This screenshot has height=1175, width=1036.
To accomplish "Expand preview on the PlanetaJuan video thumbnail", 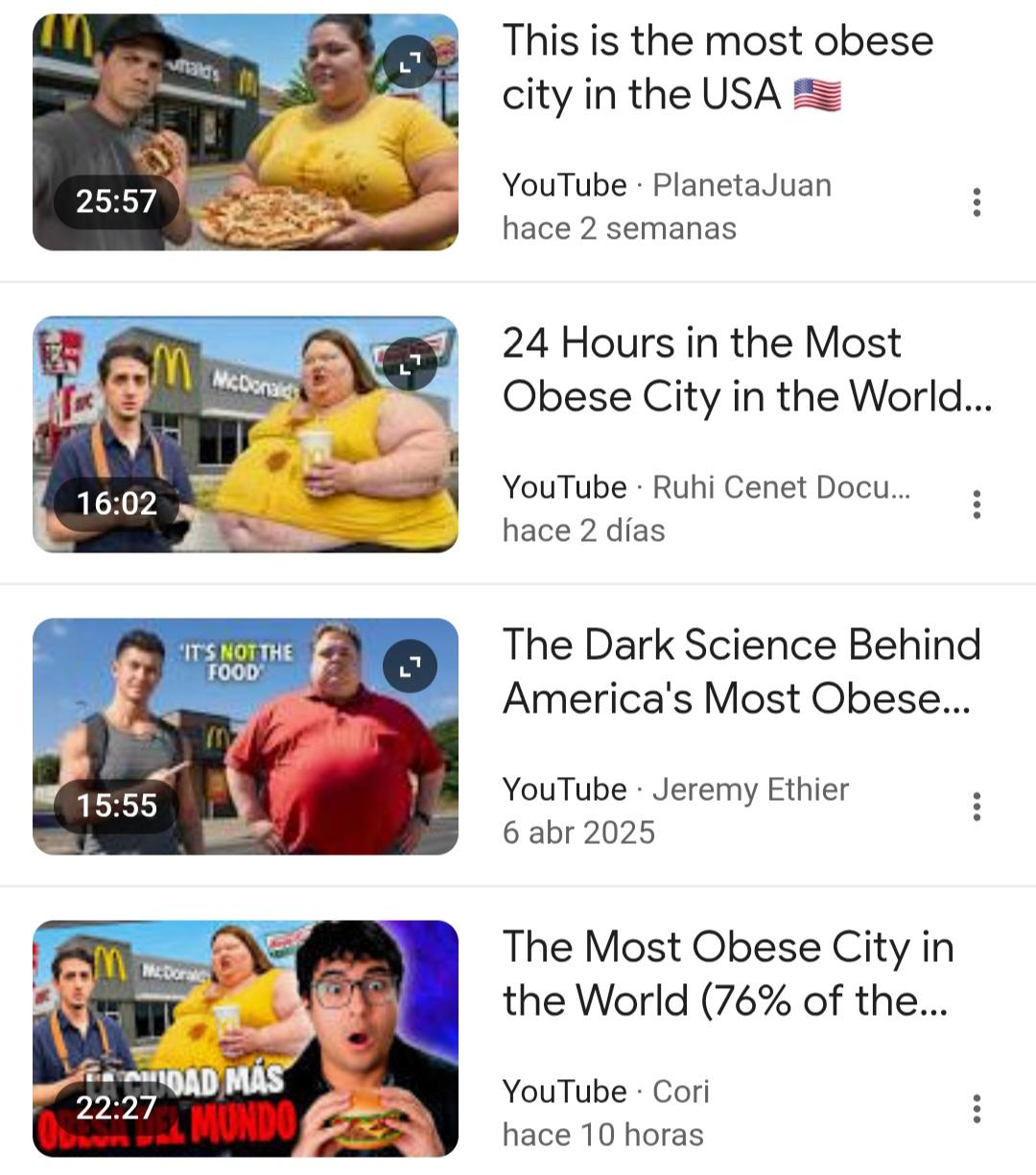I will click(410, 61).
